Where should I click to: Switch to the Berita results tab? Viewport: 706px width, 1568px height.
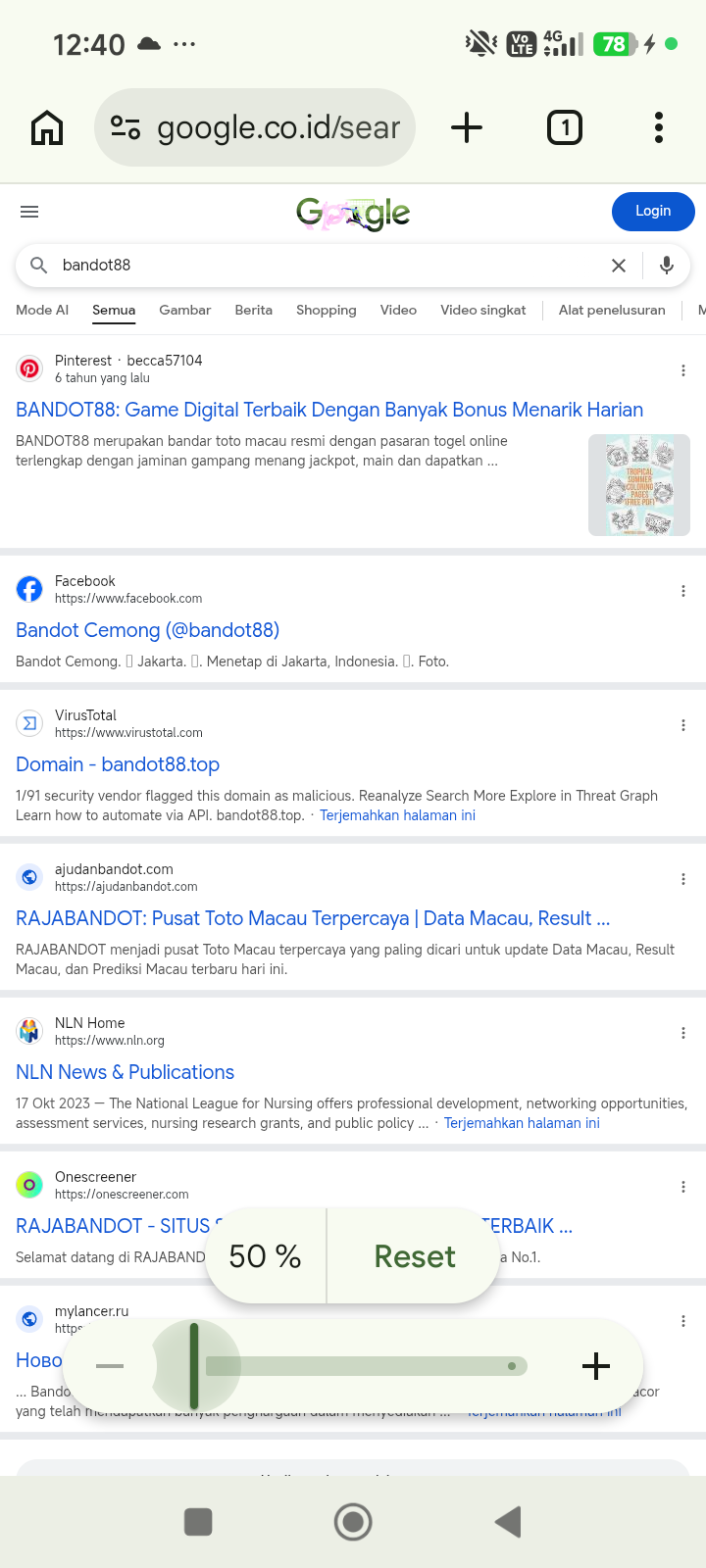pyautogui.click(x=253, y=310)
